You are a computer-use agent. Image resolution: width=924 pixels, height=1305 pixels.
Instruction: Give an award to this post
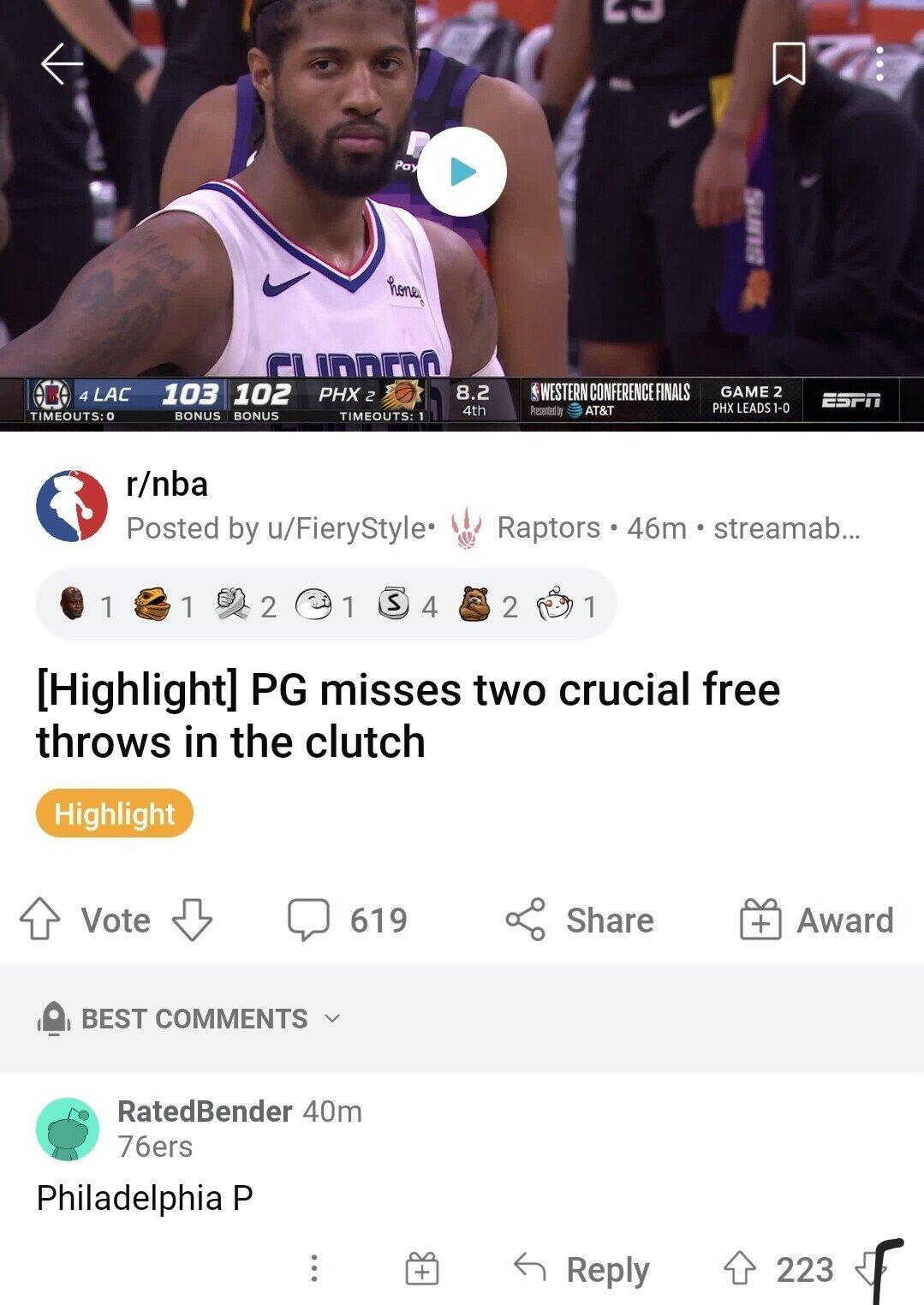point(816,920)
